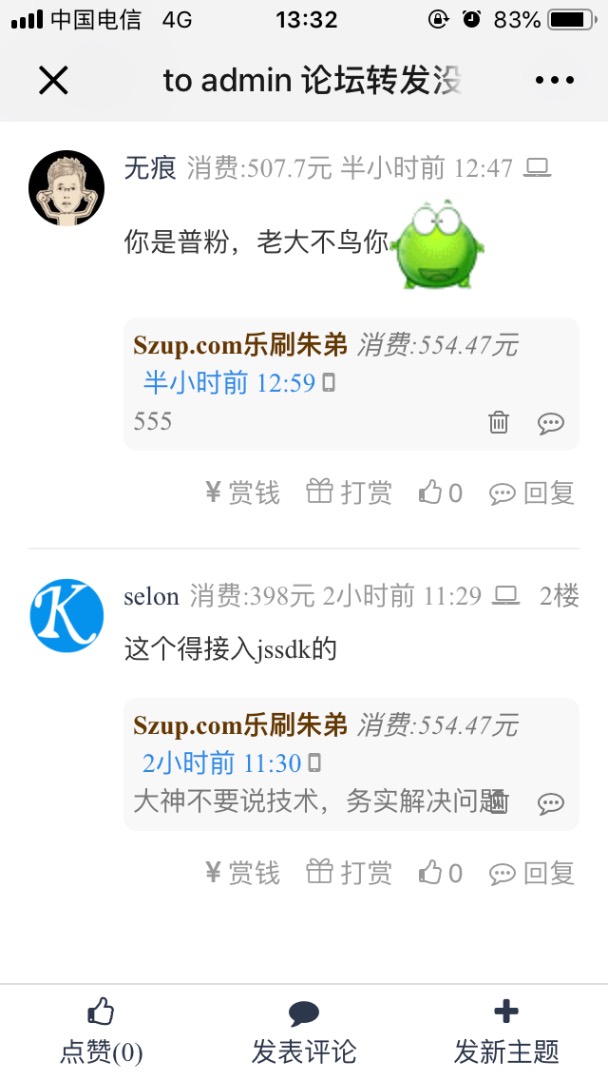Open 发表评论 to post a comment
Screen dimensions: 608x1080
[304, 1032]
